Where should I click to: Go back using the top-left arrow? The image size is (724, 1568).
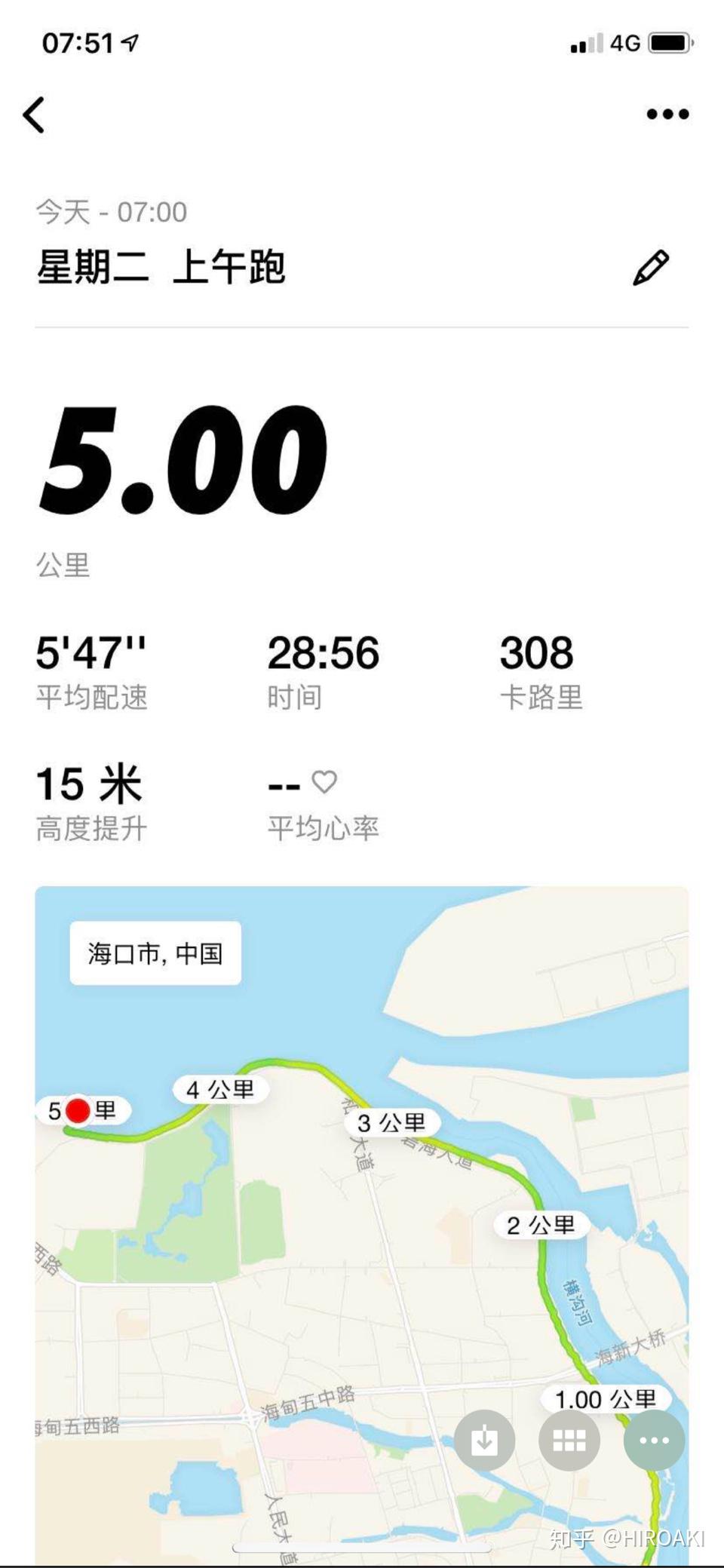click(34, 115)
